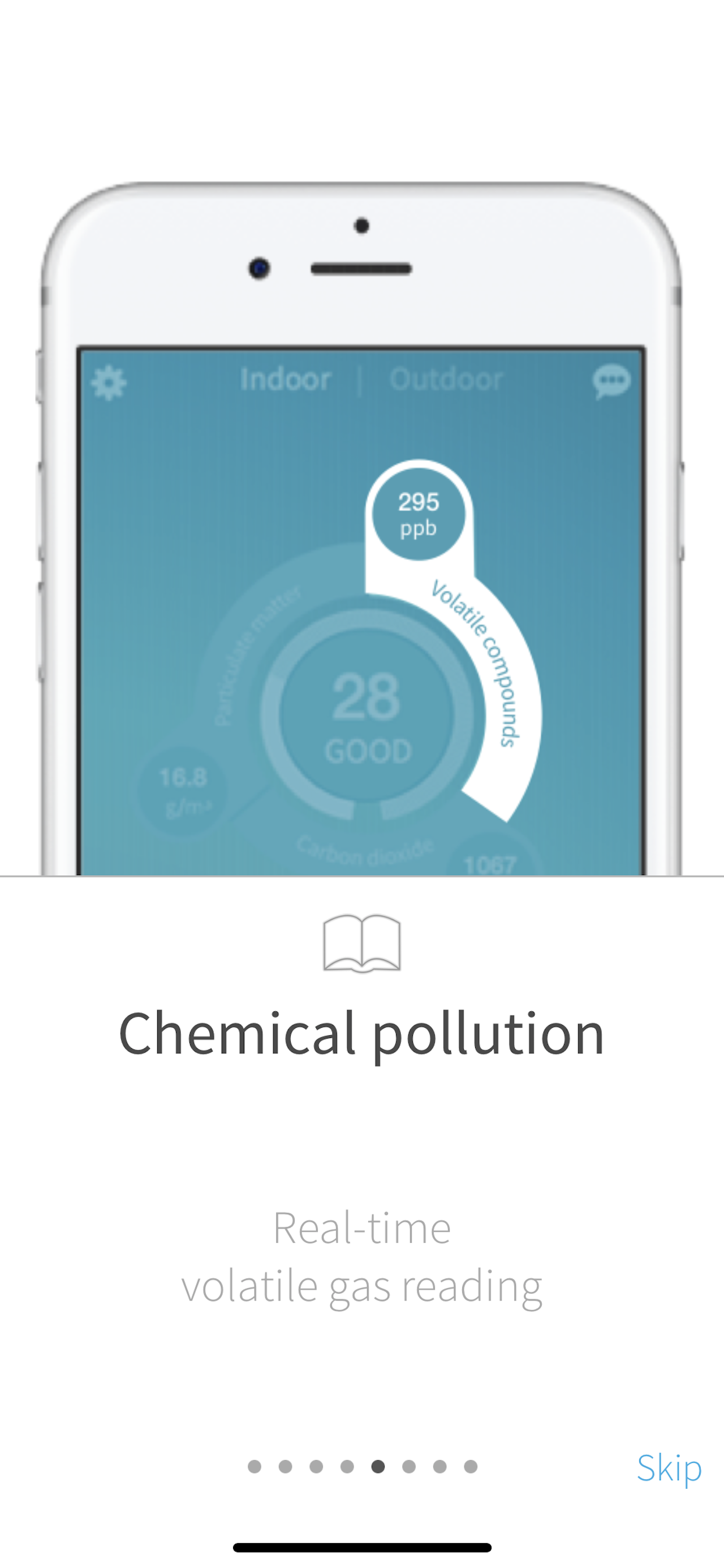Tap the highlighted fifth page indicator dot
This screenshot has width=724, height=1568.
(378, 1466)
